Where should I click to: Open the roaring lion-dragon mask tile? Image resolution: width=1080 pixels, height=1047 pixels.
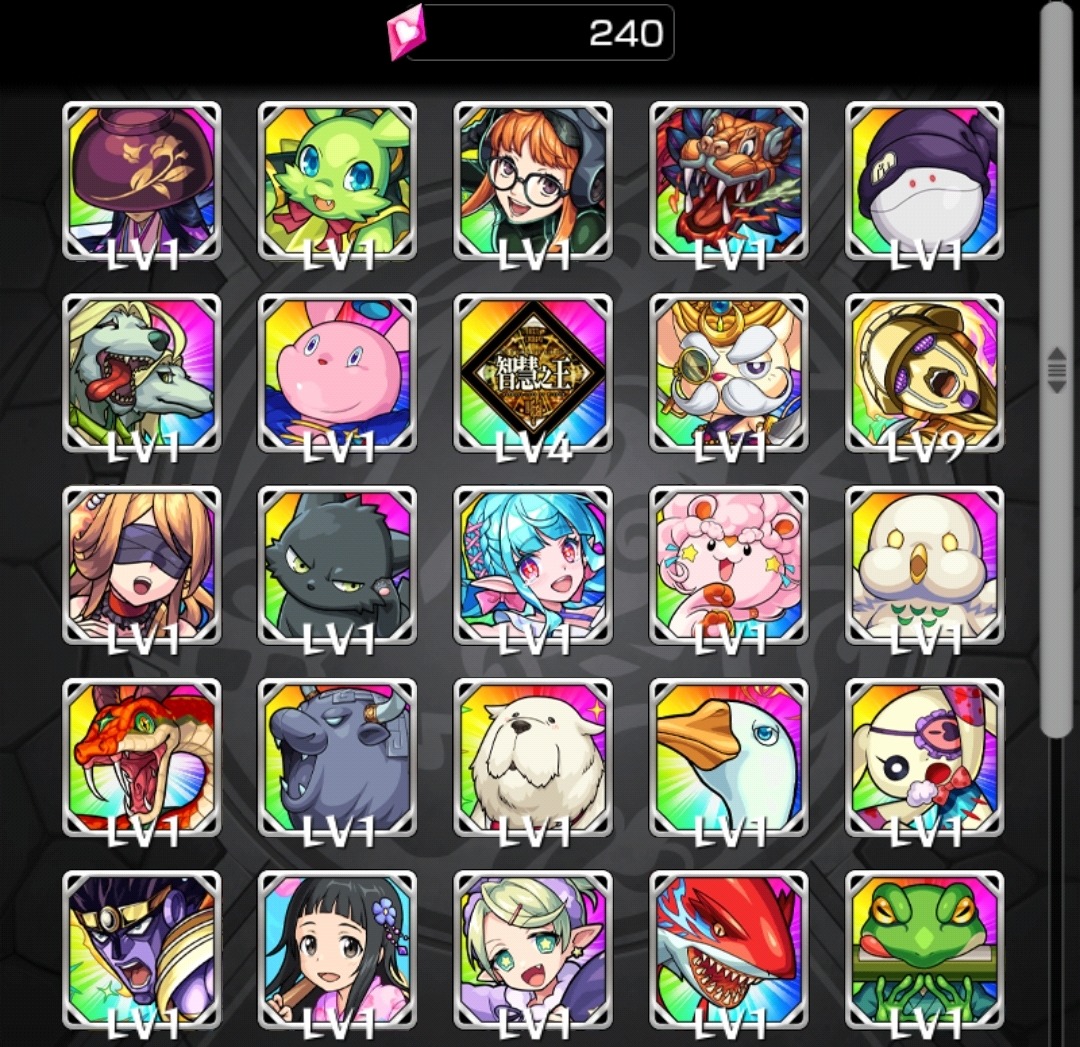[729, 180]
